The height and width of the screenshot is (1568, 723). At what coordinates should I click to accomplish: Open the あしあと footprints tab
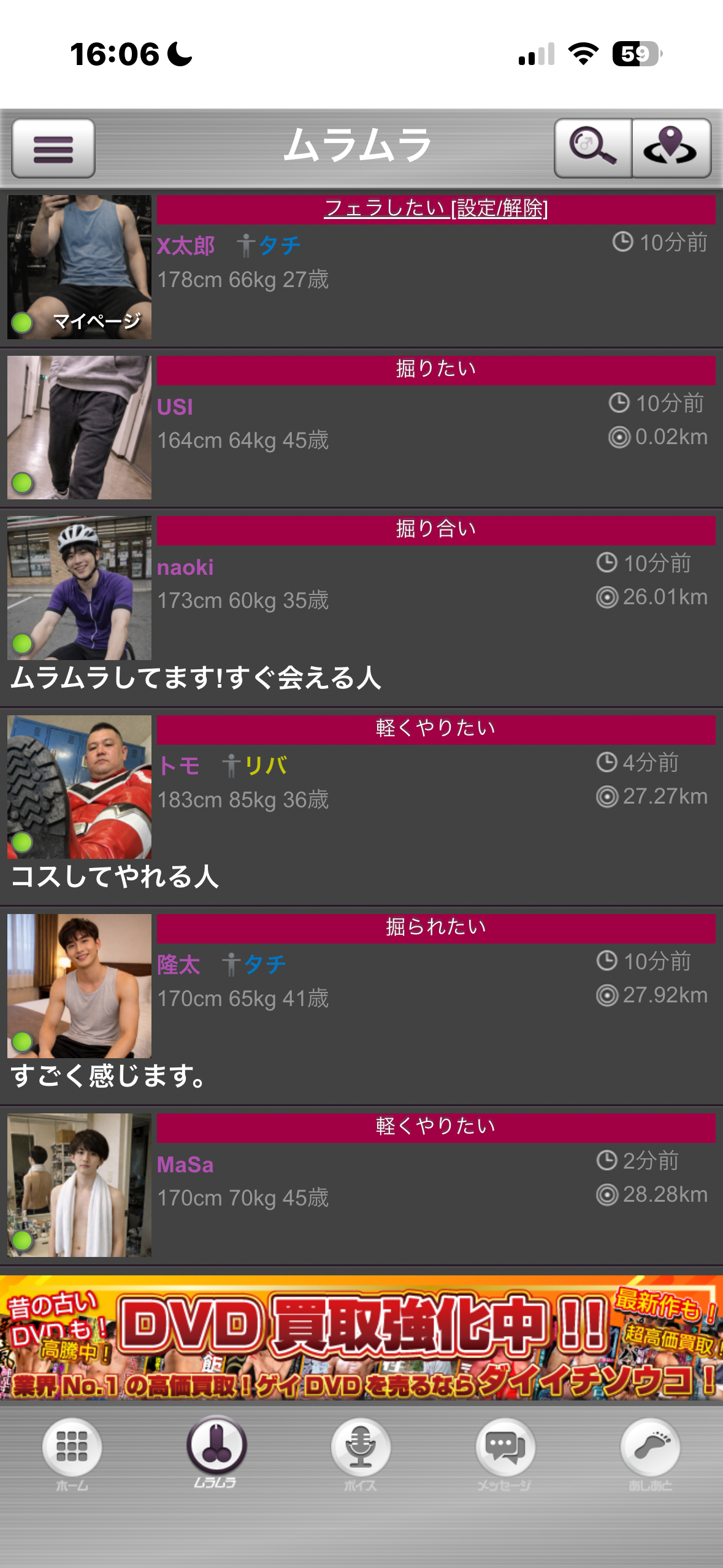point(650,1453)
